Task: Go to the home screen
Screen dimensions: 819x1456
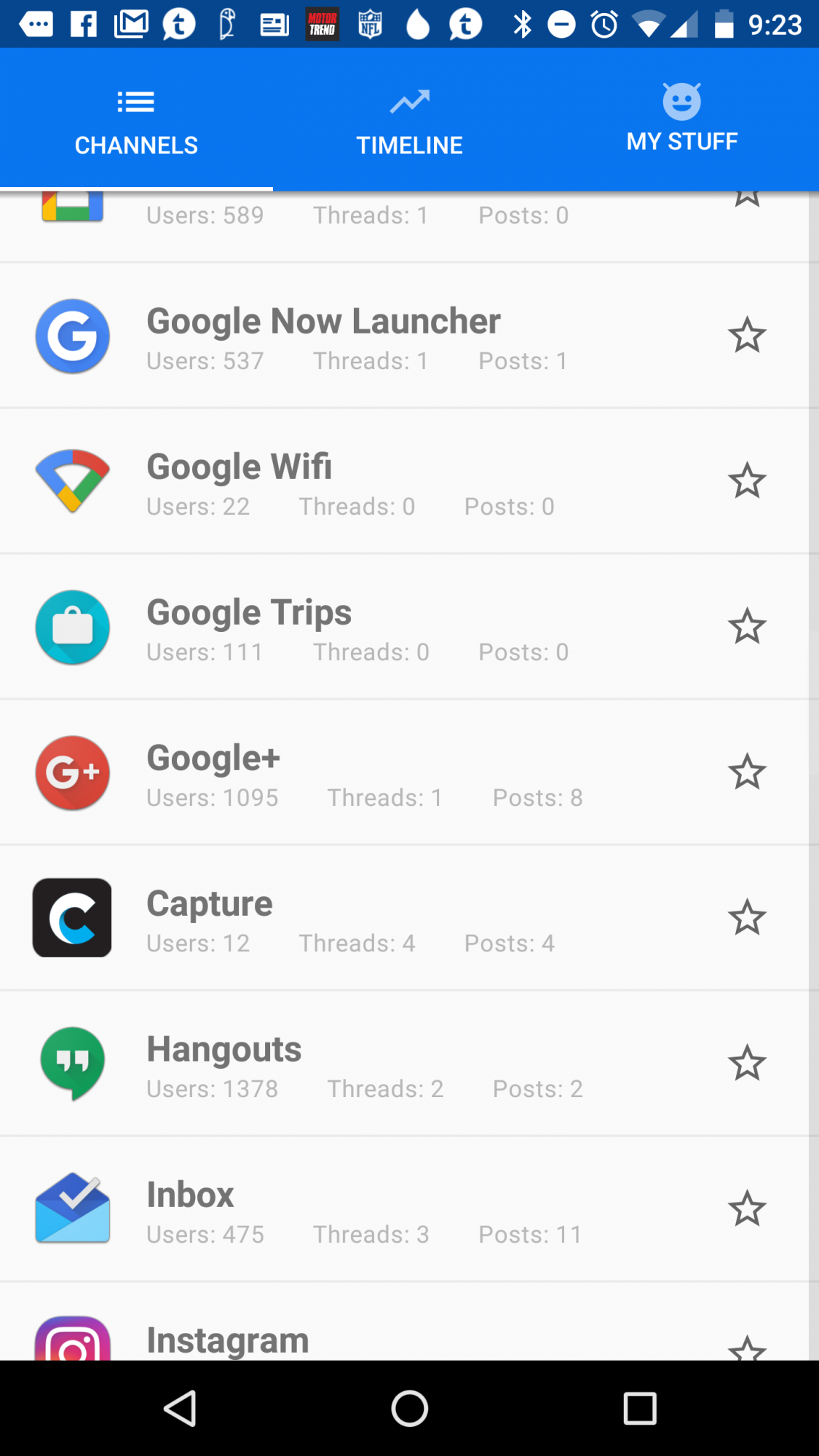Action: click(x=409, y=1408)
